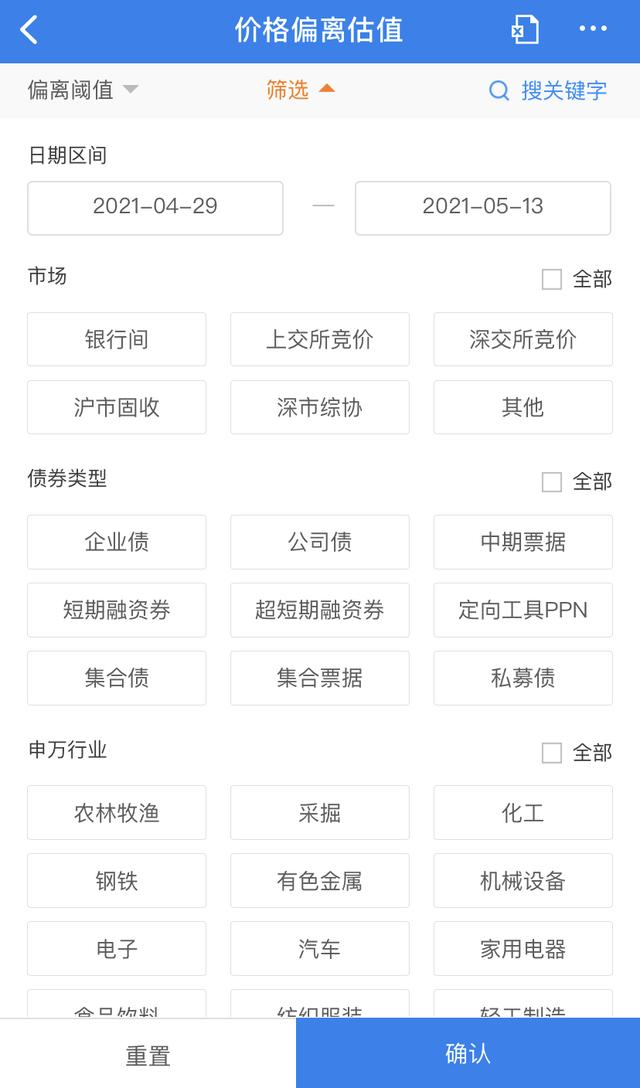Viewport: 640px width, 1088px height.
Task: Export the data to Excel
Action: pos(525,30)
